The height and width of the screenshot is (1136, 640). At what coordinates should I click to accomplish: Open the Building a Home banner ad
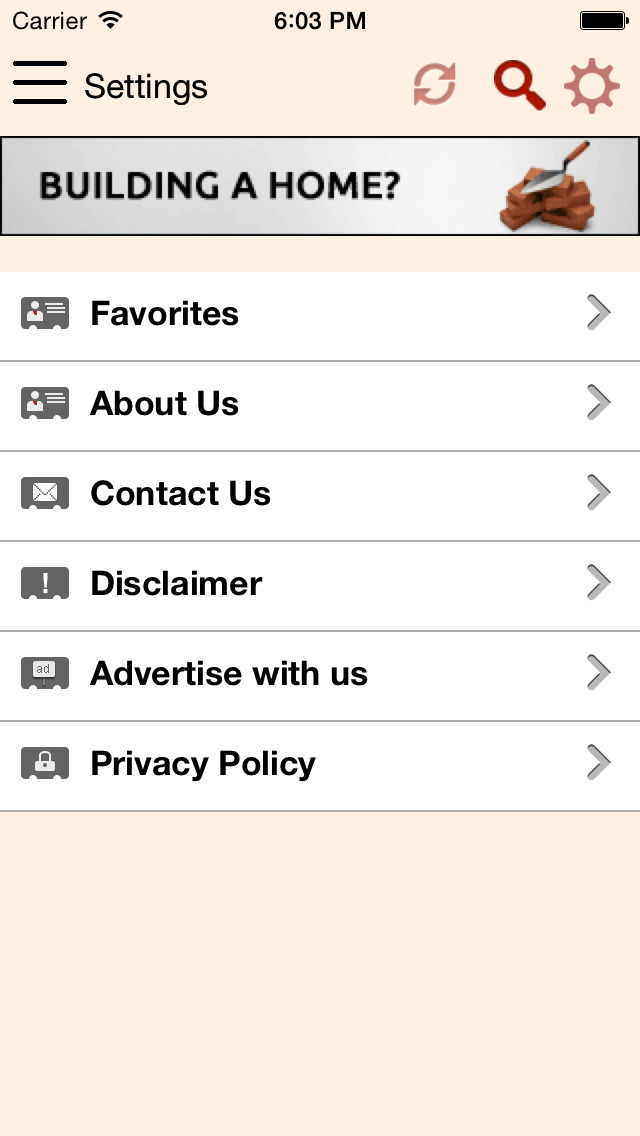pyautogui.click(x=320, y=186)
